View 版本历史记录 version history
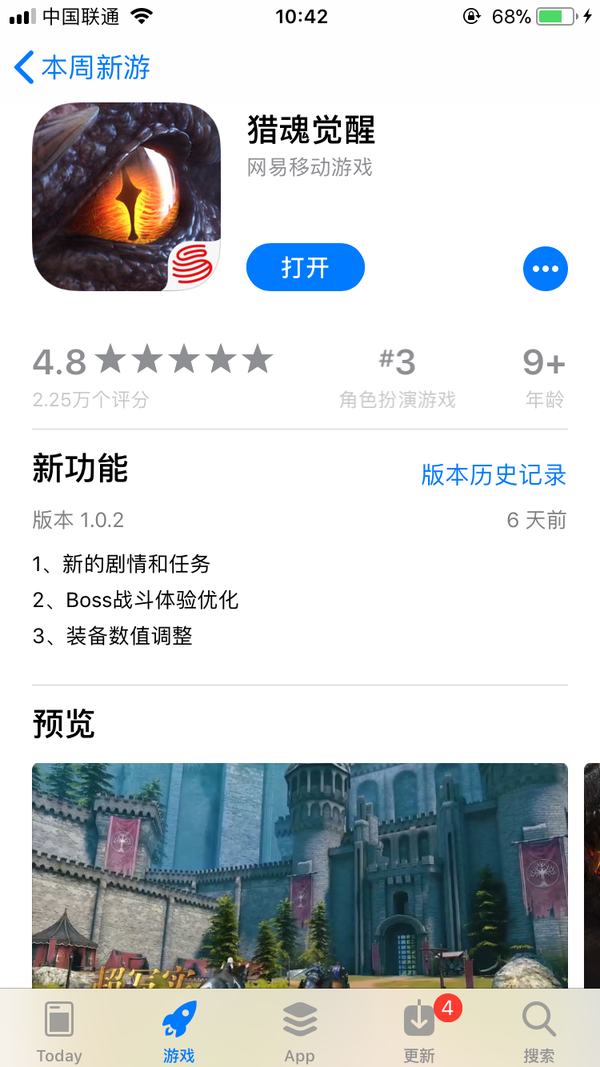 (493, 475)
